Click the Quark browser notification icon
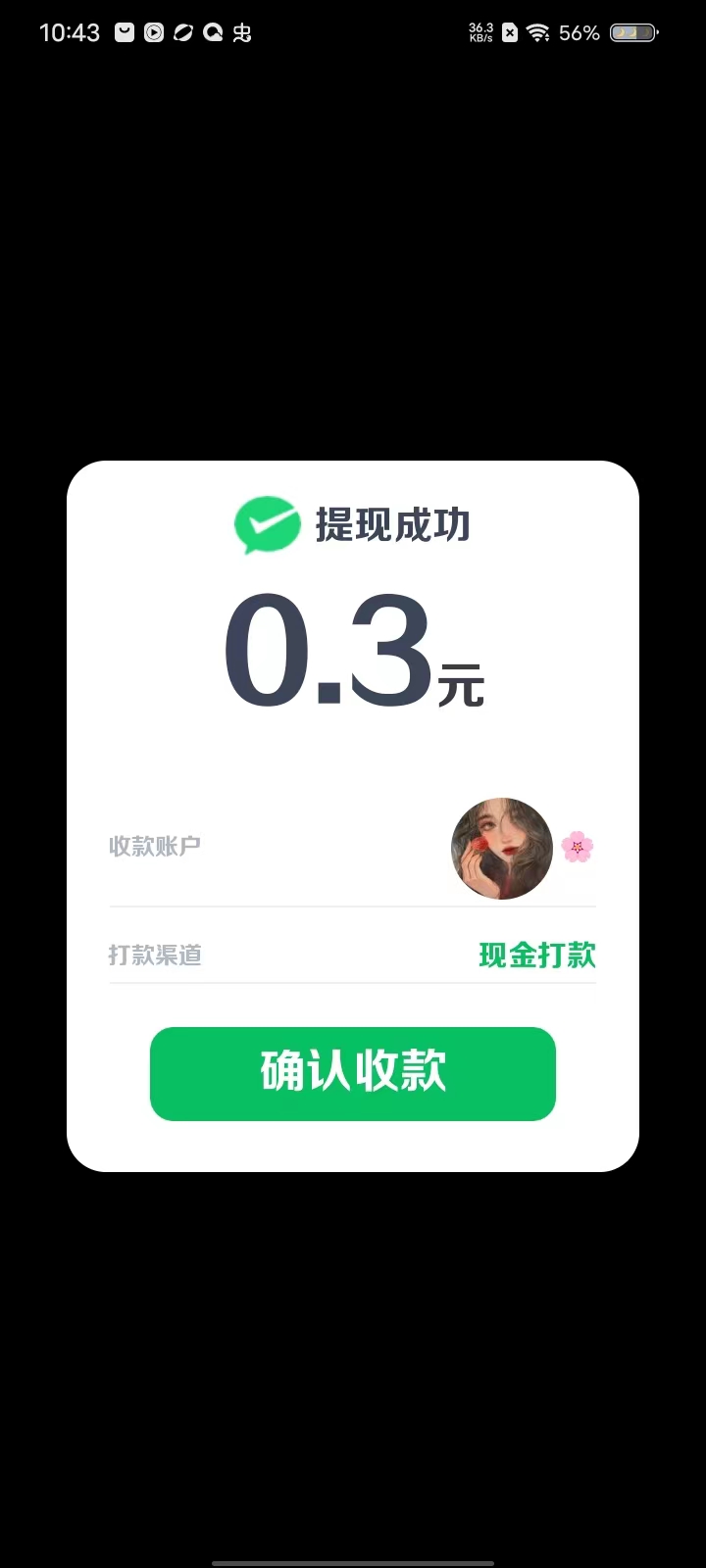Screen dimensions: 706x1568 pyautogui.click(x=213, y=31)
